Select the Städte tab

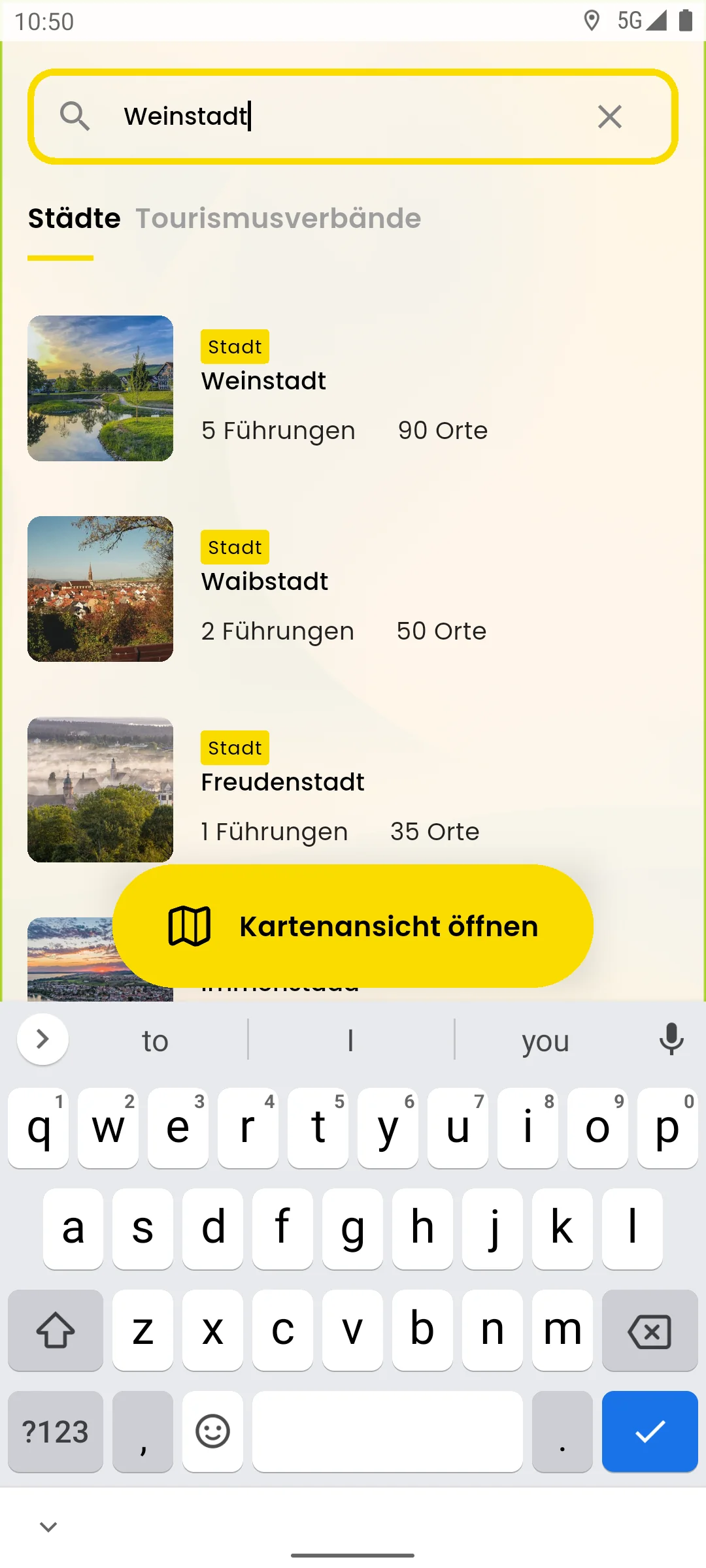point(73,218)
